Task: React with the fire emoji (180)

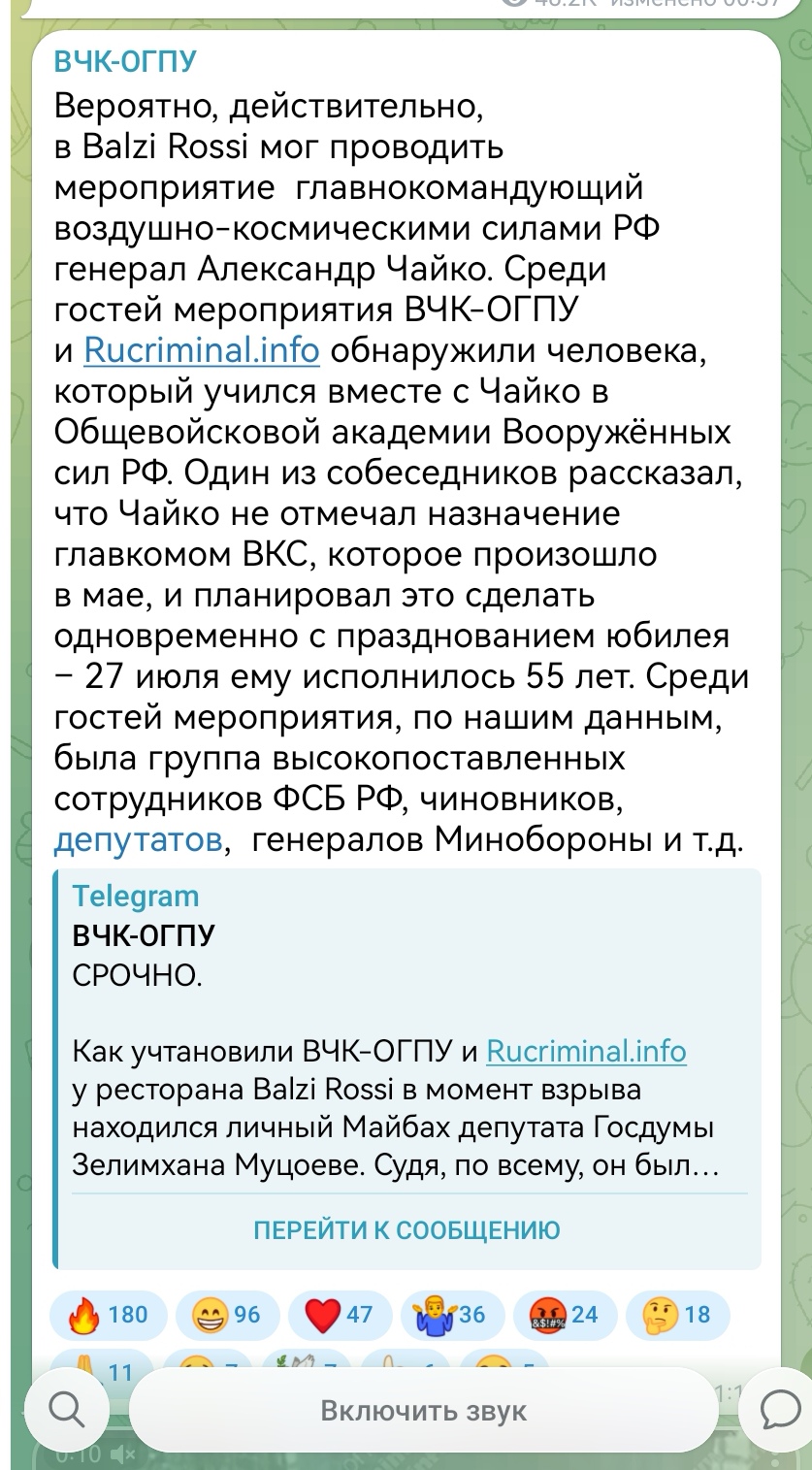Action: tap(109, 1315)
